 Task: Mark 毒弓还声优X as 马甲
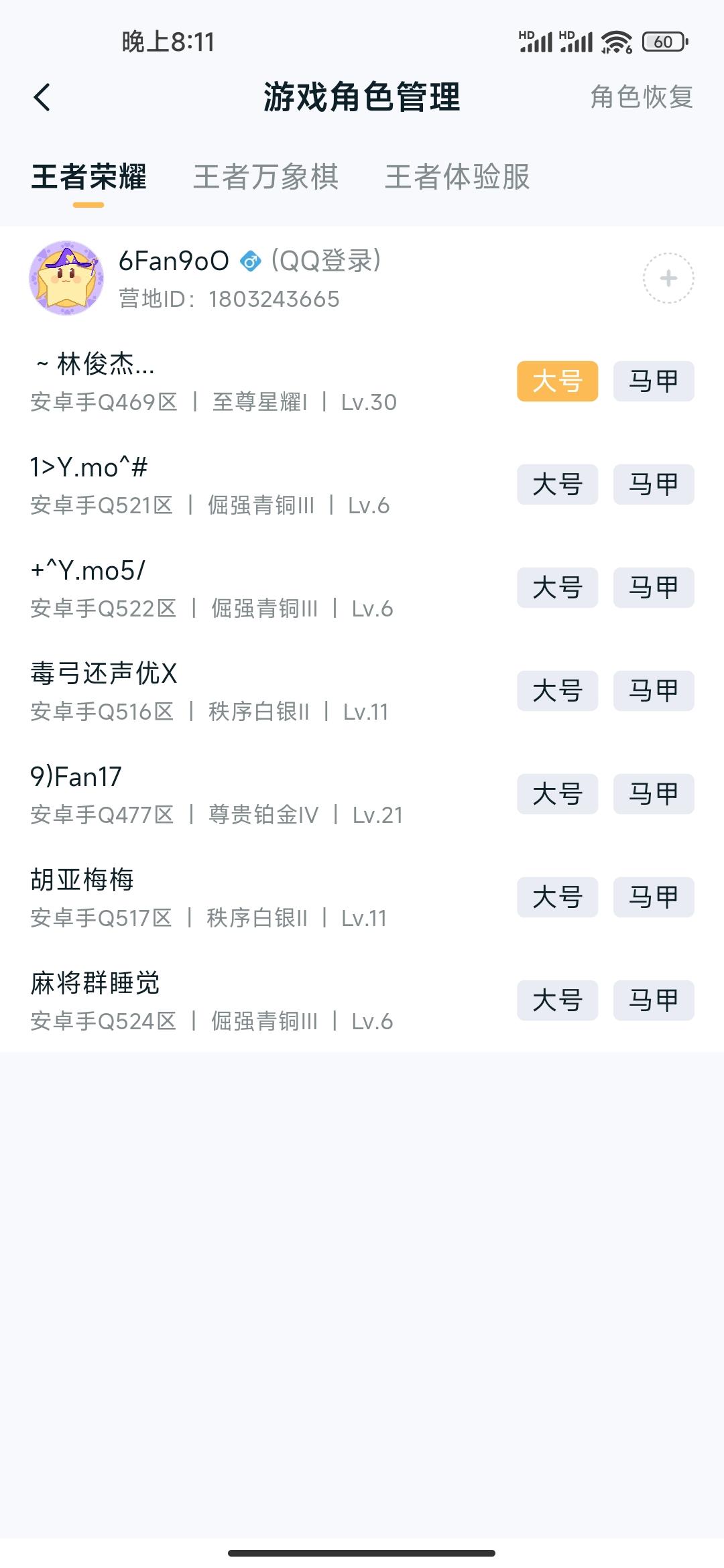click(653, 691)
